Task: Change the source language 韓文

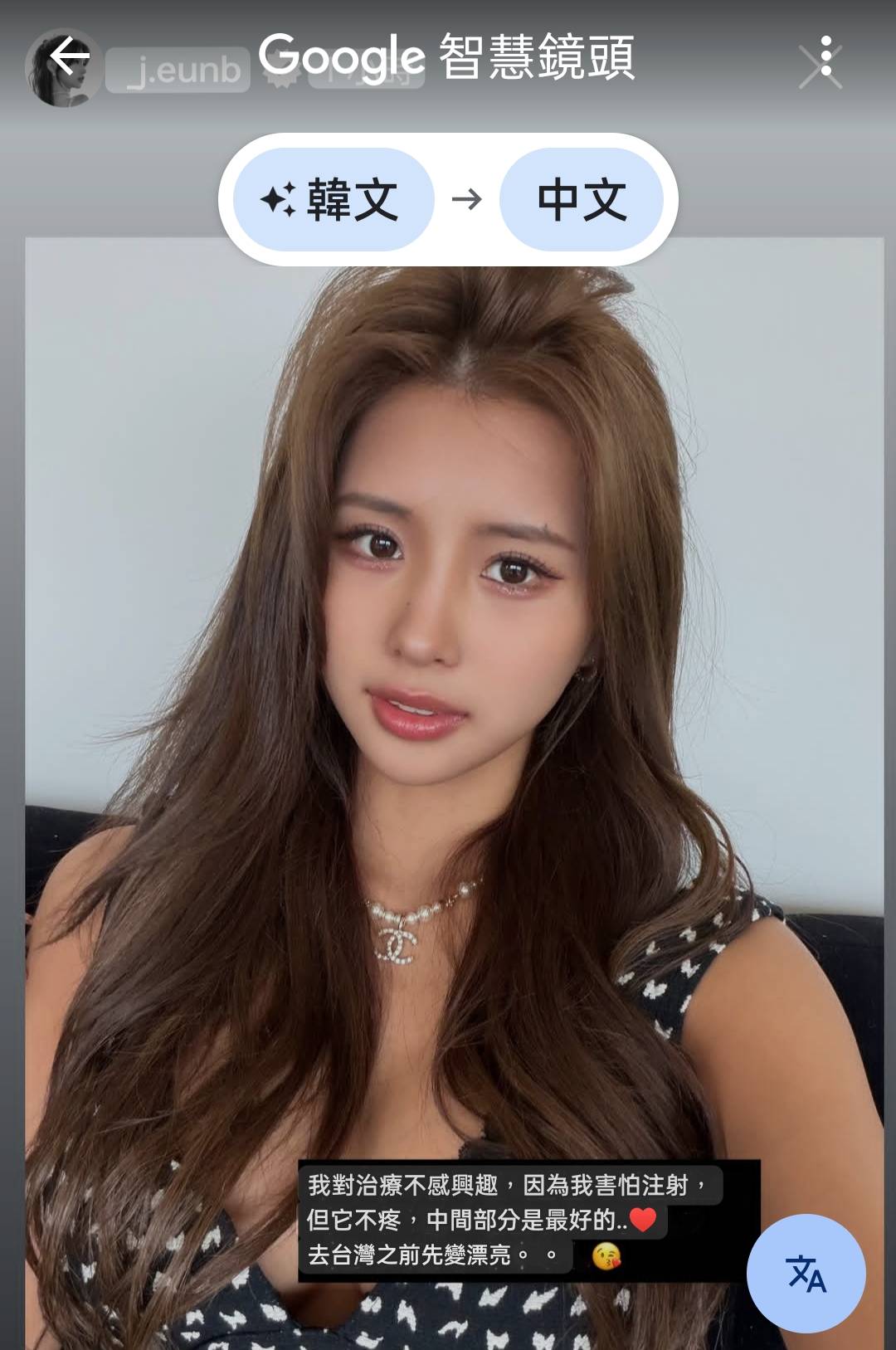Action: (333, 200)
